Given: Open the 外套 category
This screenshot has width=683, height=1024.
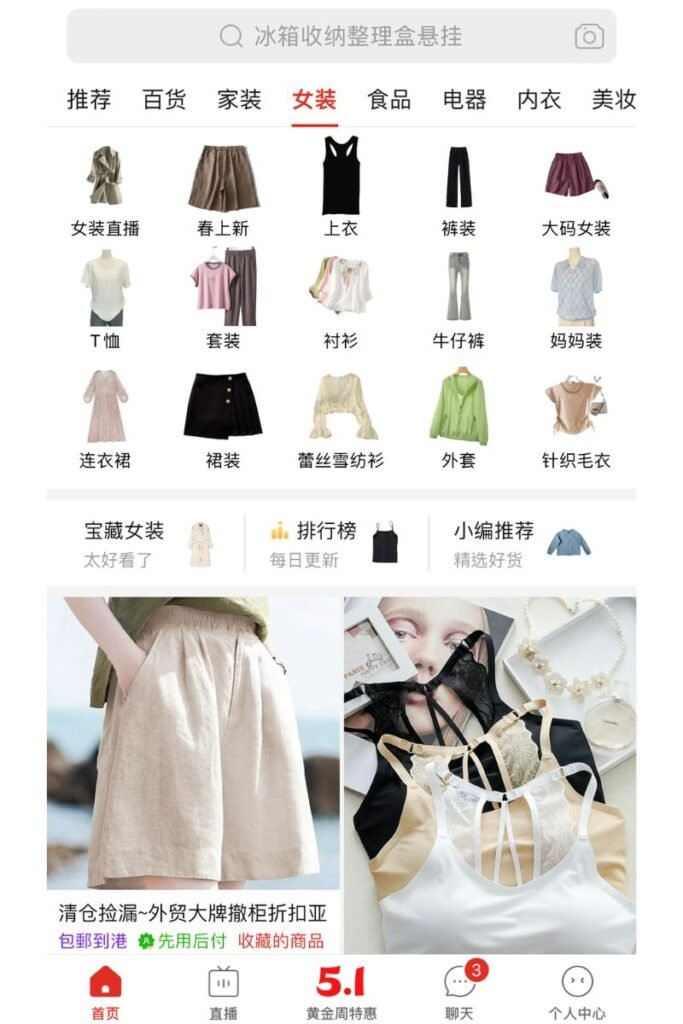Looking at the screenshot, I should tap(458, 418).
